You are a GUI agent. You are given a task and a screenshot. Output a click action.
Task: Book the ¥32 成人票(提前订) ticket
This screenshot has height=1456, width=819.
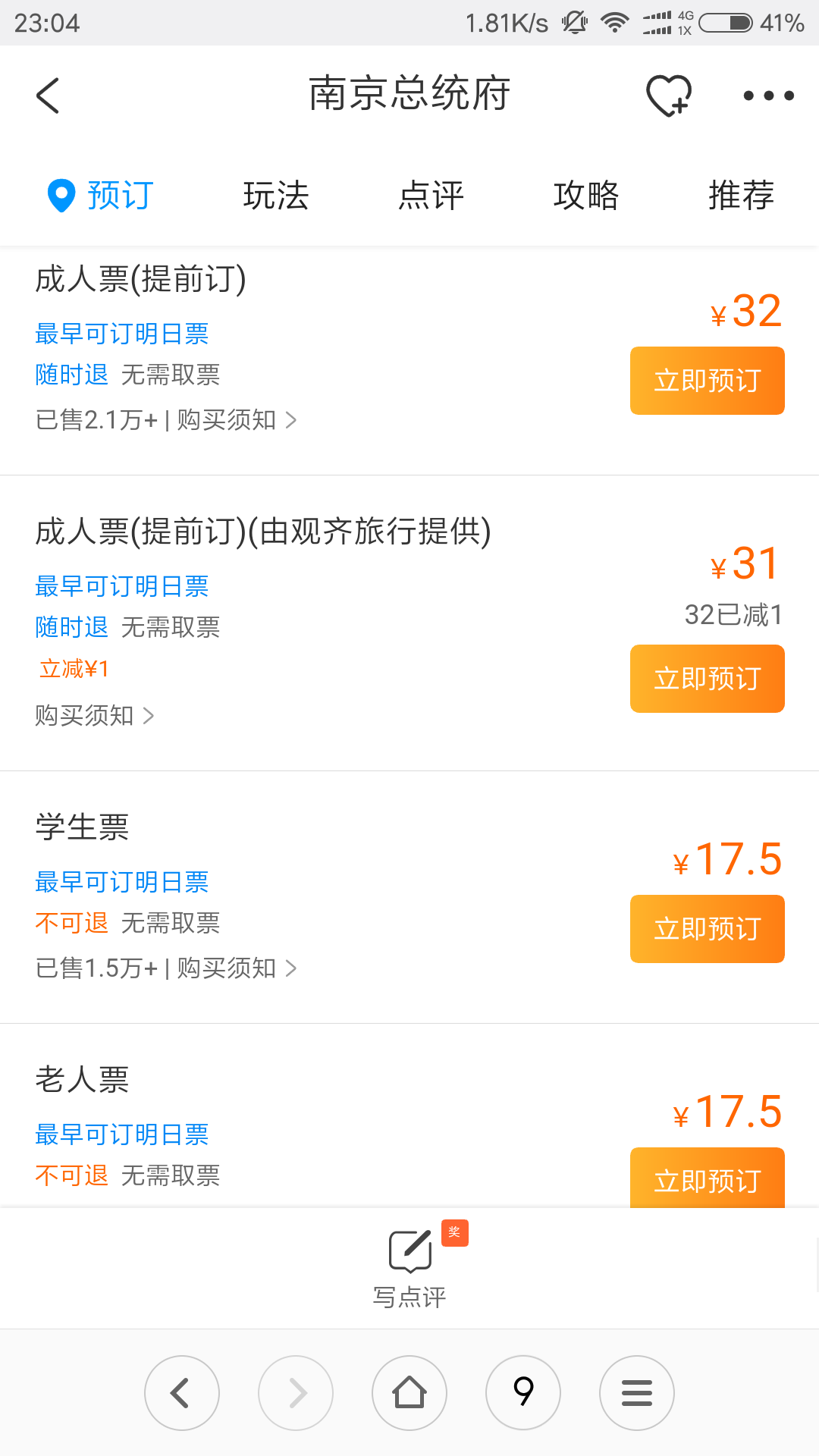707,381
